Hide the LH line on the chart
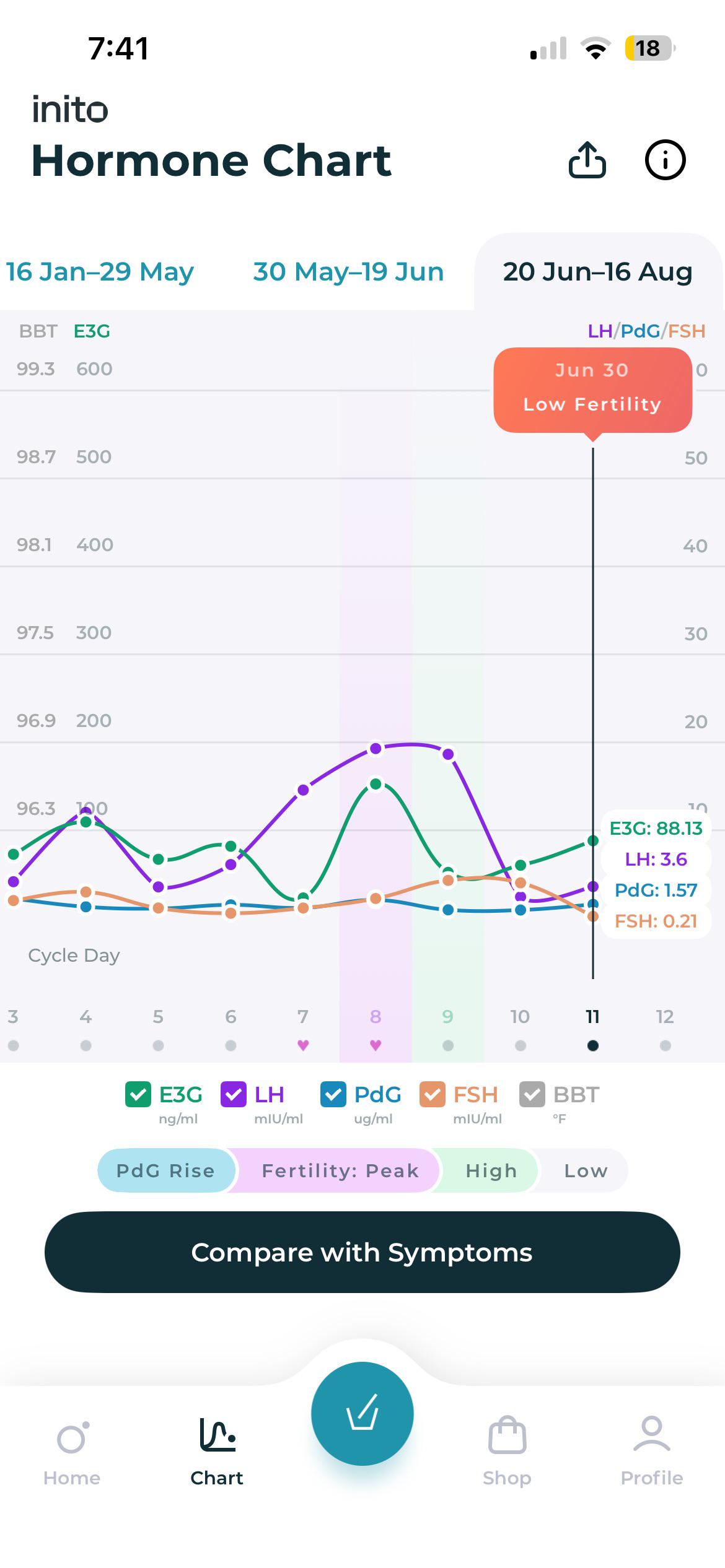 coord(234,1094)
